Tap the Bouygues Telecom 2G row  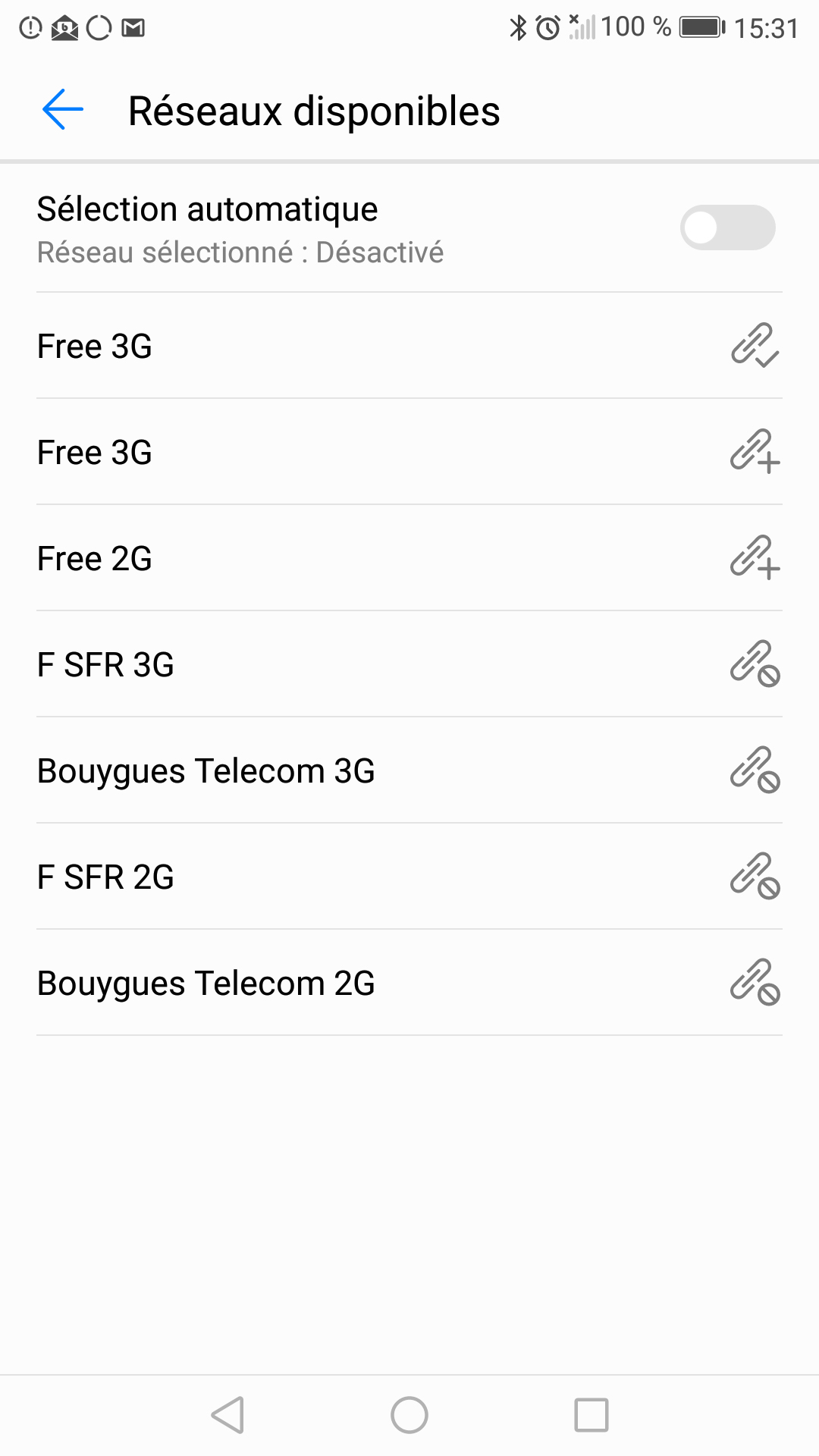[409, 983]
